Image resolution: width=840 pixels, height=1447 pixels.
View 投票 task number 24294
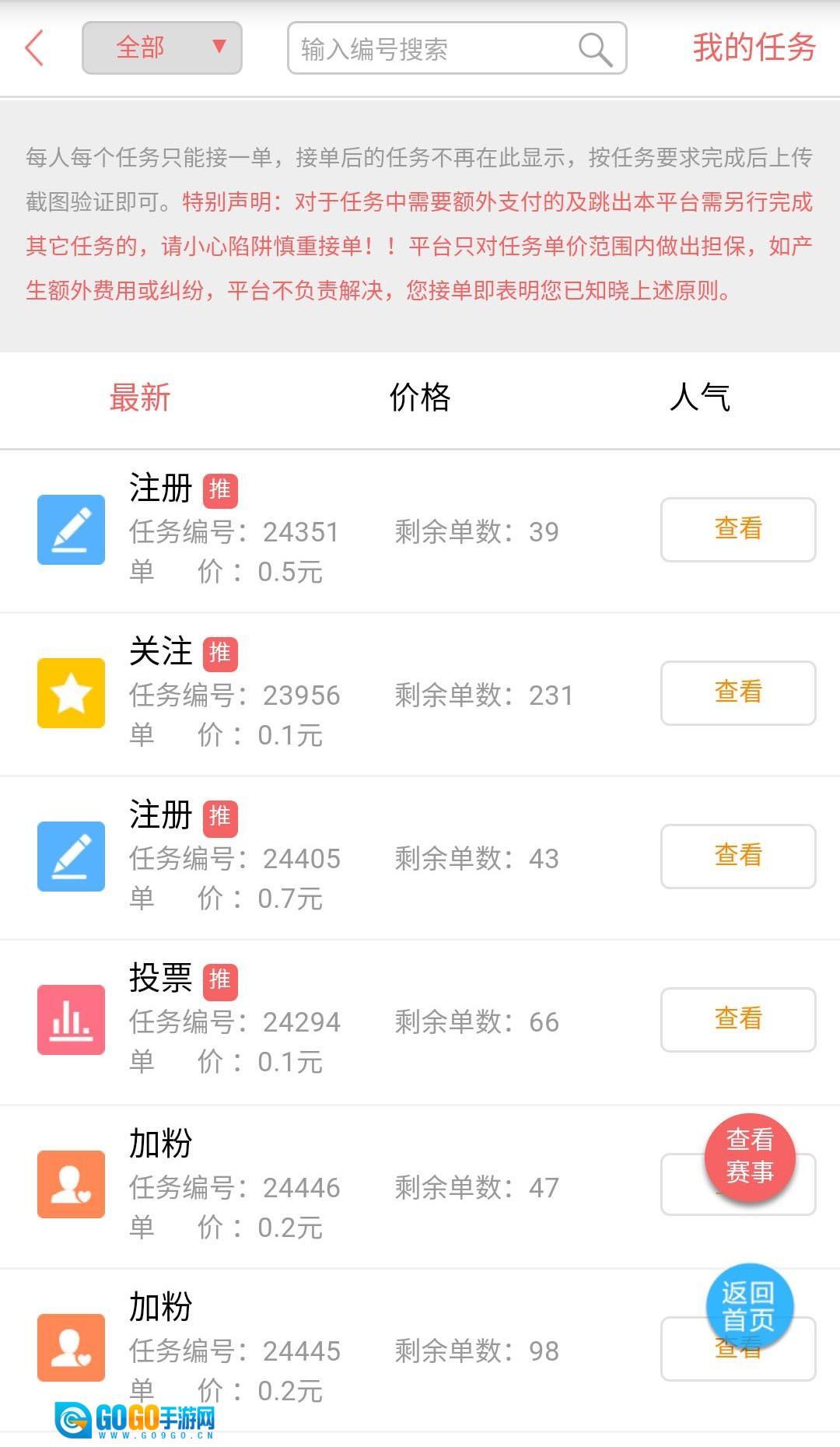click(x=737, y=1019)
